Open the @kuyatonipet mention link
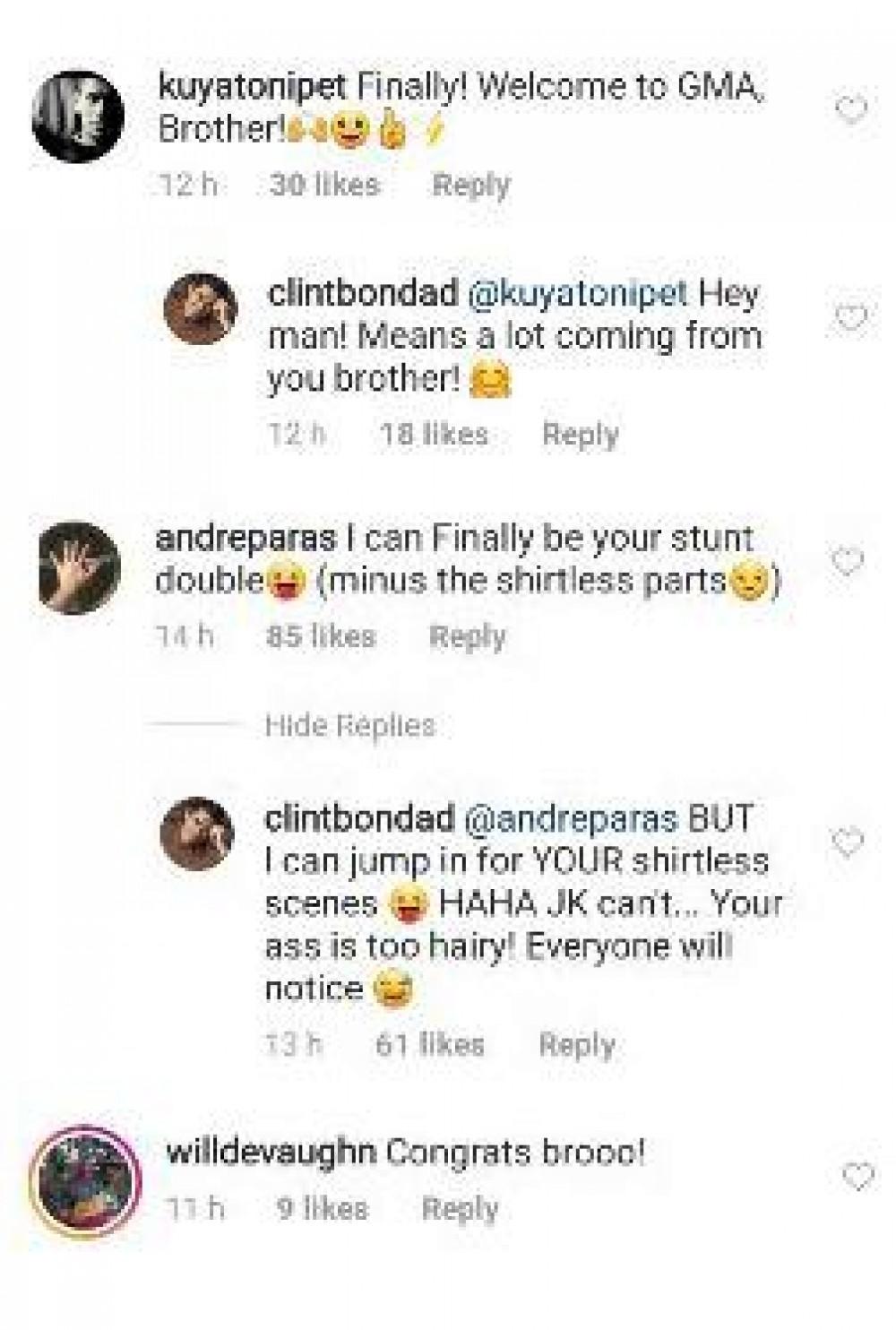Viewport: 896px width, 1330px height. coord(573,293)
